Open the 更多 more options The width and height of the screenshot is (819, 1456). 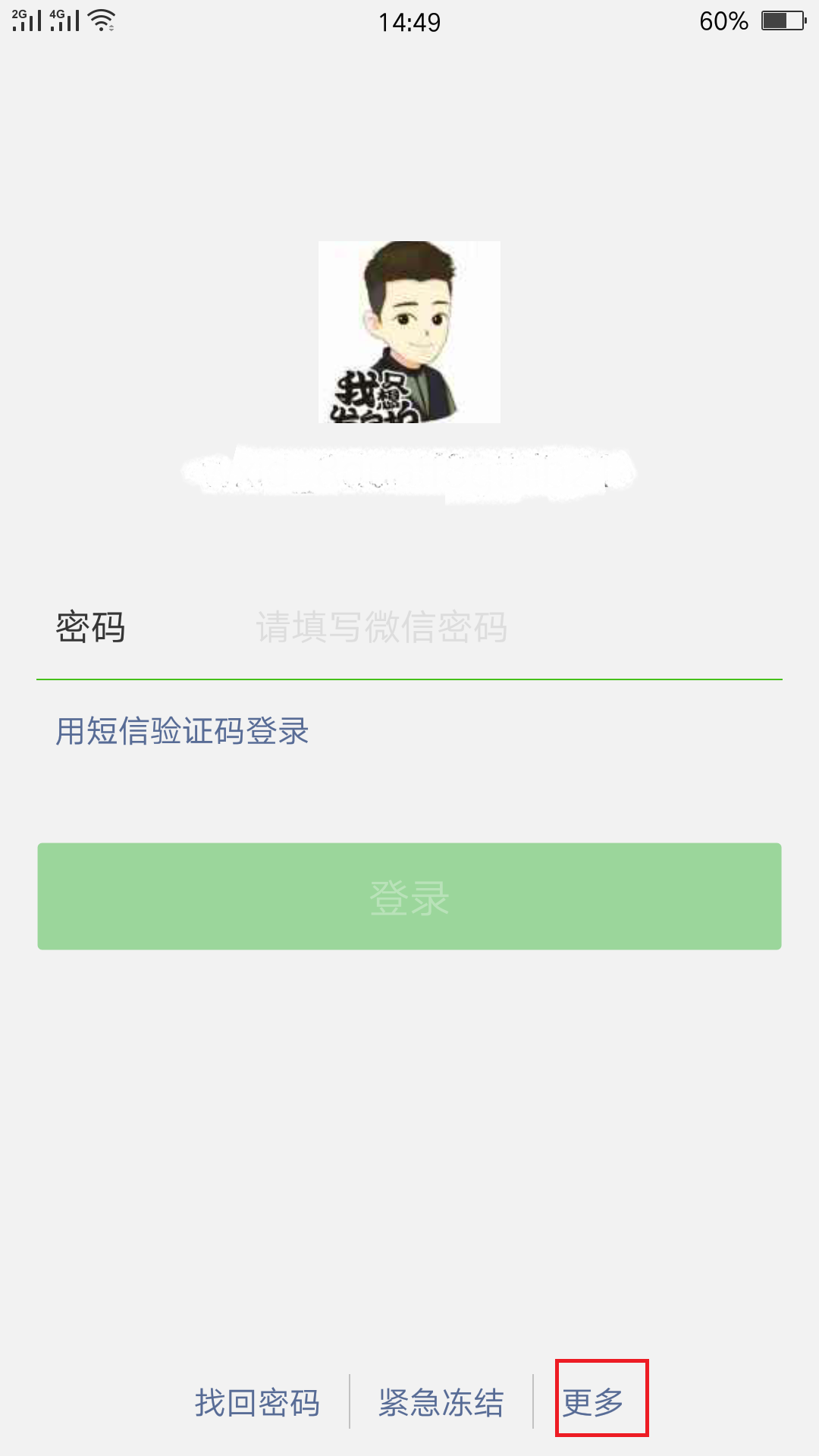(x=594, y=1403)
